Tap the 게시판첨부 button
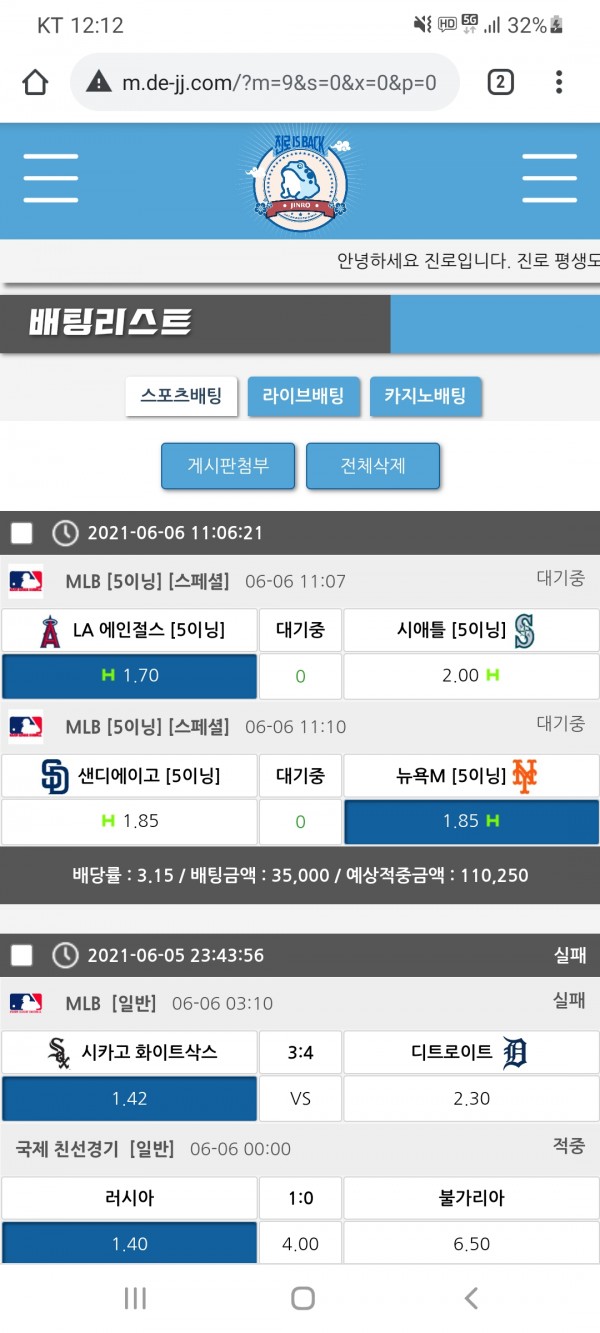Screen dimensions: 600x1333 tap(228, 466)
